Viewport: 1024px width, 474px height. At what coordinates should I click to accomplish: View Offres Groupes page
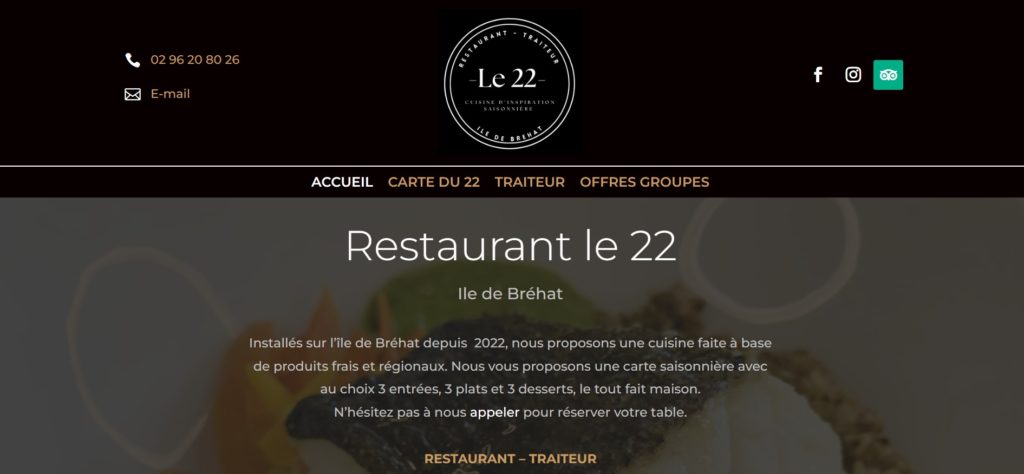(644, 182)
